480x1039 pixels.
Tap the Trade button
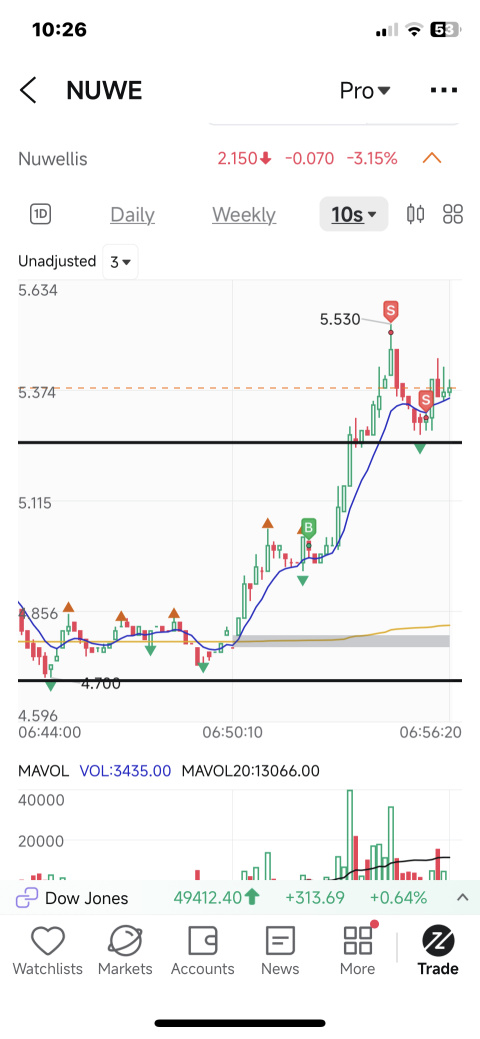438,951
